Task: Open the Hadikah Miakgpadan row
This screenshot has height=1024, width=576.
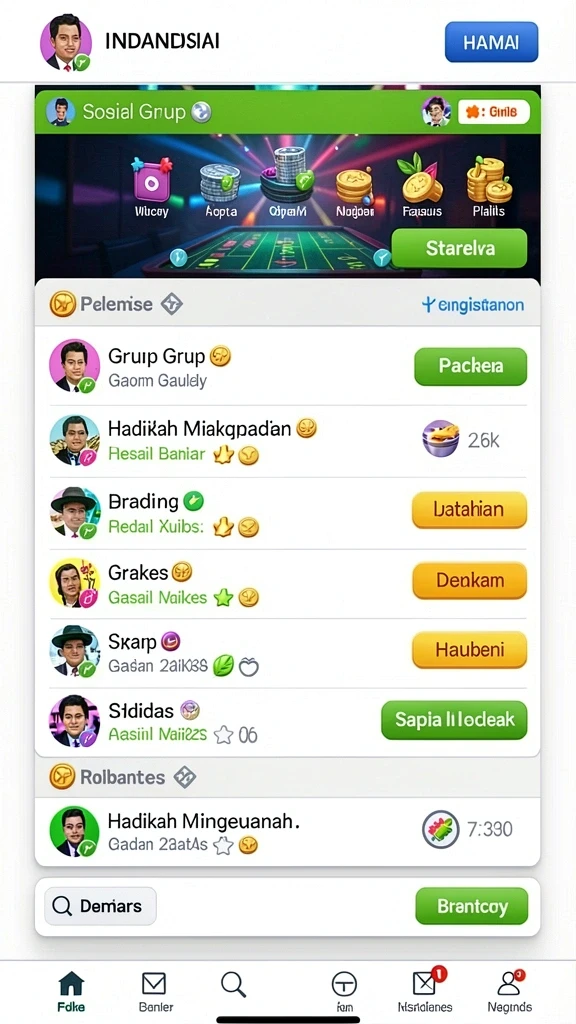Action: (287, 441)
